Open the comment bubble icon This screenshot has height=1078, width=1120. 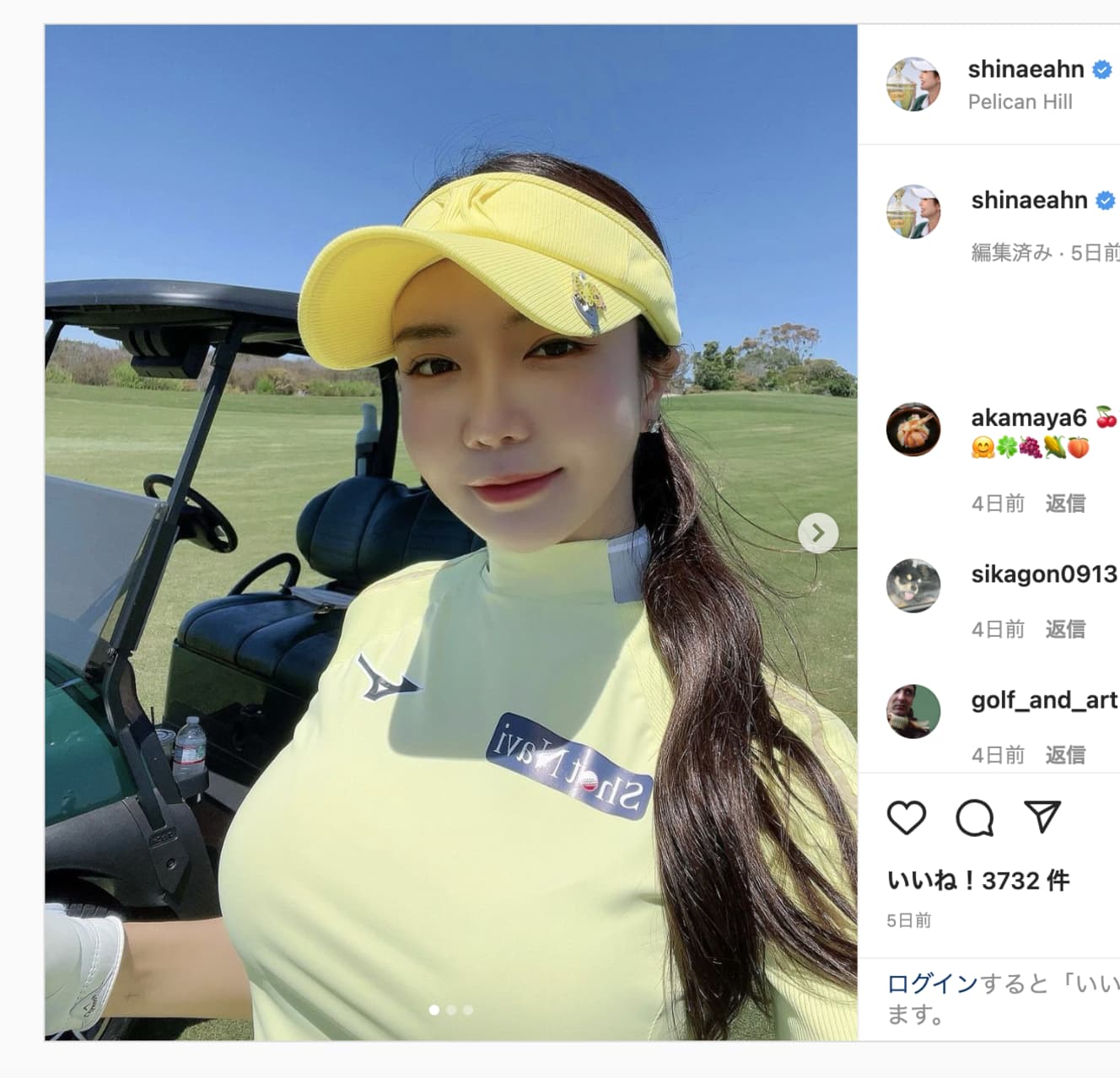coord(975,817)
